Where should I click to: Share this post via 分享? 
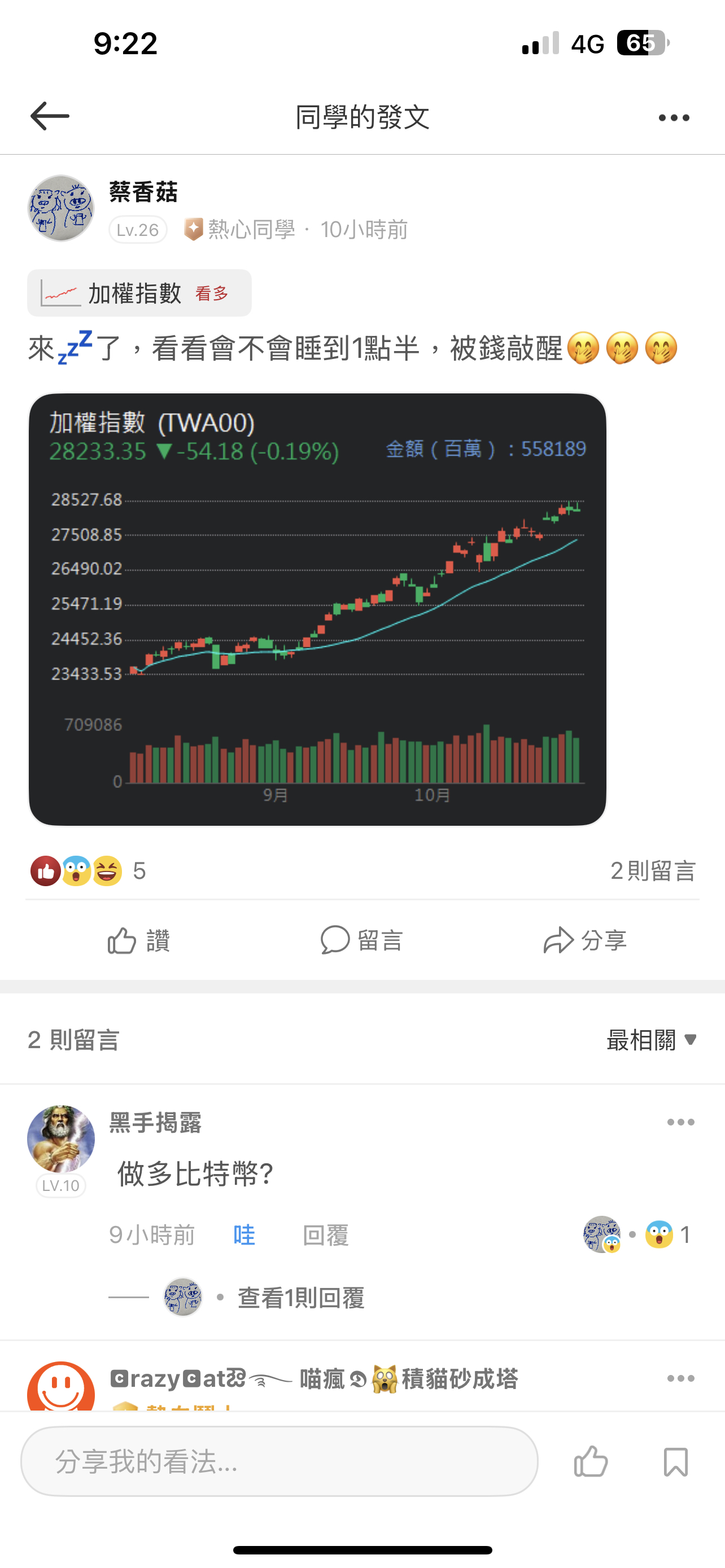(585, 940)
